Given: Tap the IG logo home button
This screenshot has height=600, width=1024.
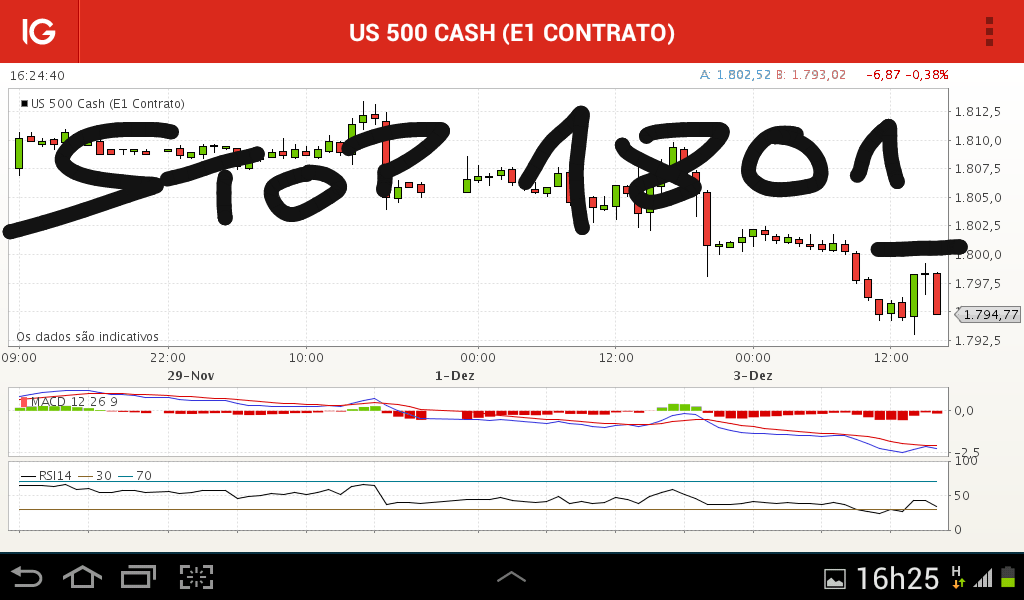Looking at the screenshot, I should click(x=39, y=32).
